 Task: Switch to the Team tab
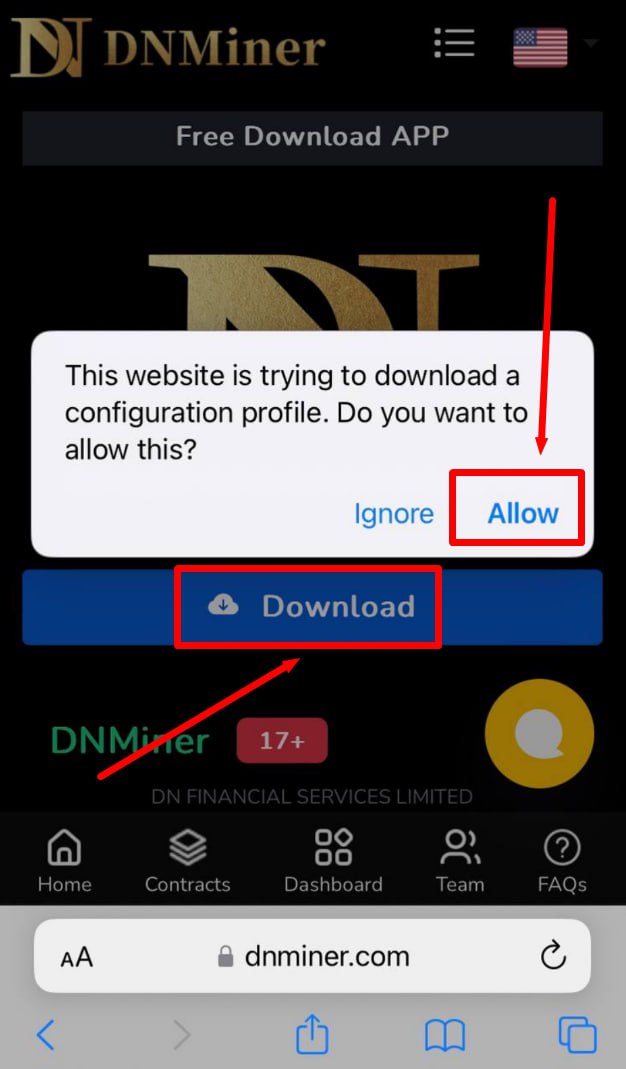click(460, 862)
